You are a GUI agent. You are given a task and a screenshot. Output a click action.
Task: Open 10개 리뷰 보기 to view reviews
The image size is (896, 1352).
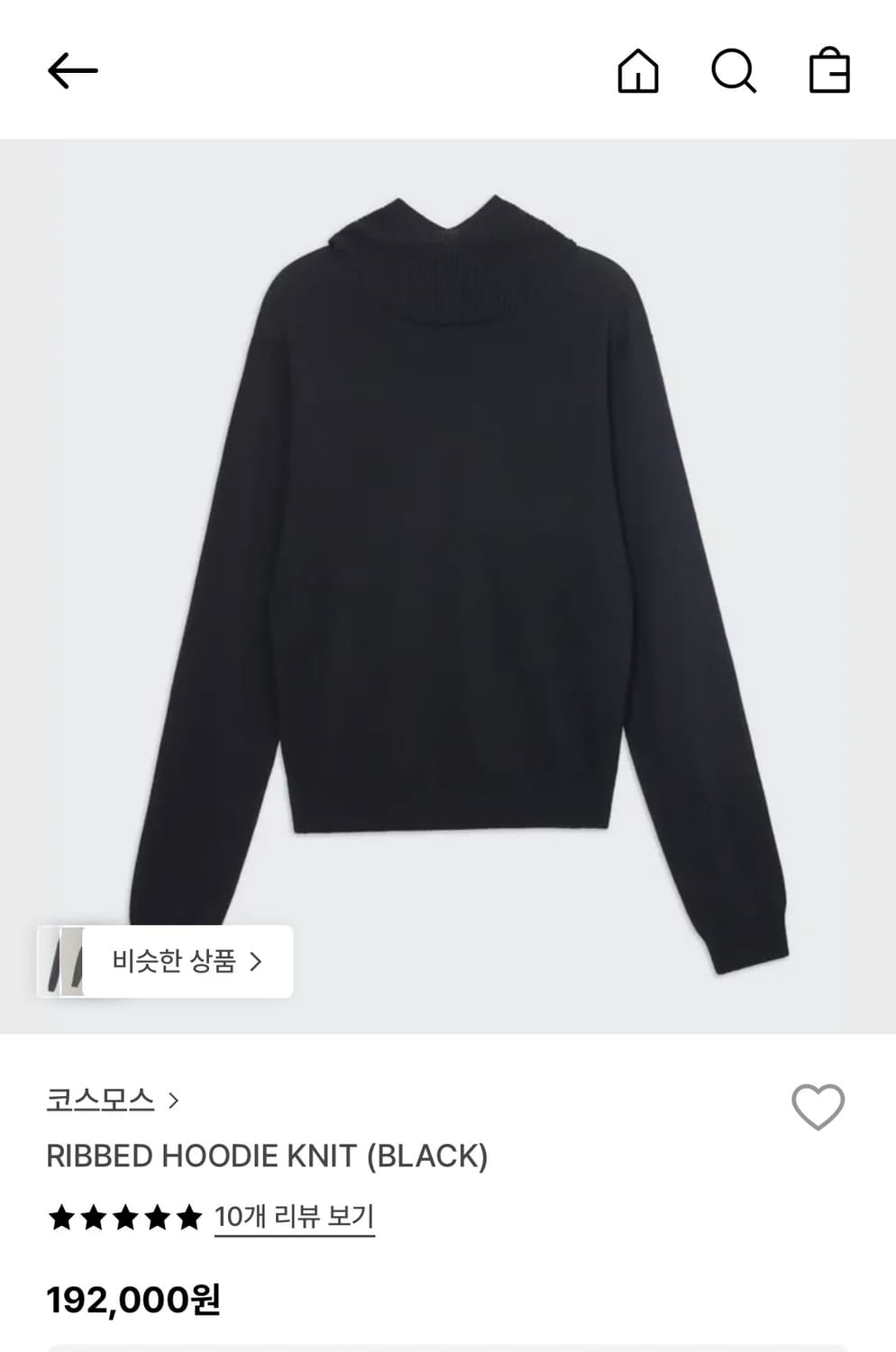[x=296, y=1218]
